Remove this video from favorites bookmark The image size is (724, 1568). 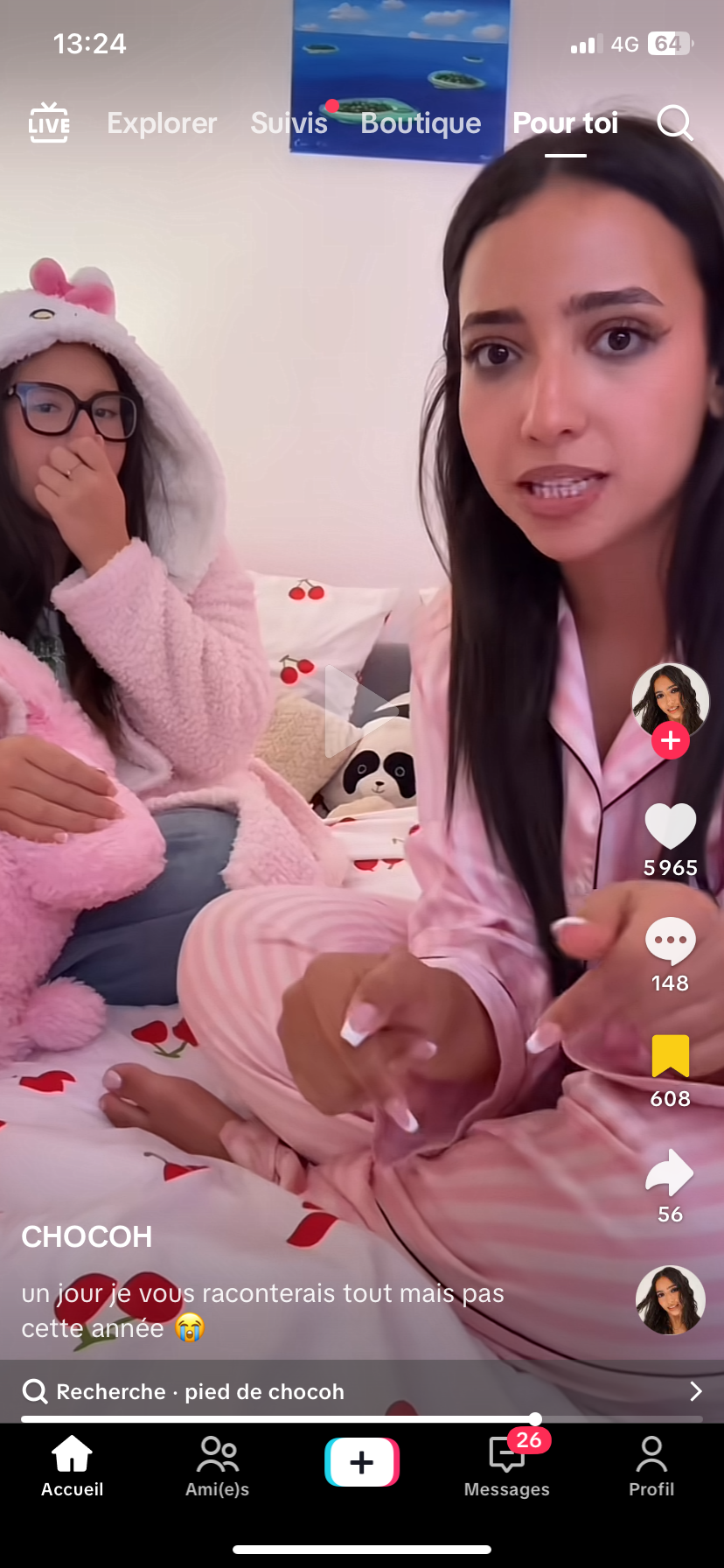pos(671,1056)
